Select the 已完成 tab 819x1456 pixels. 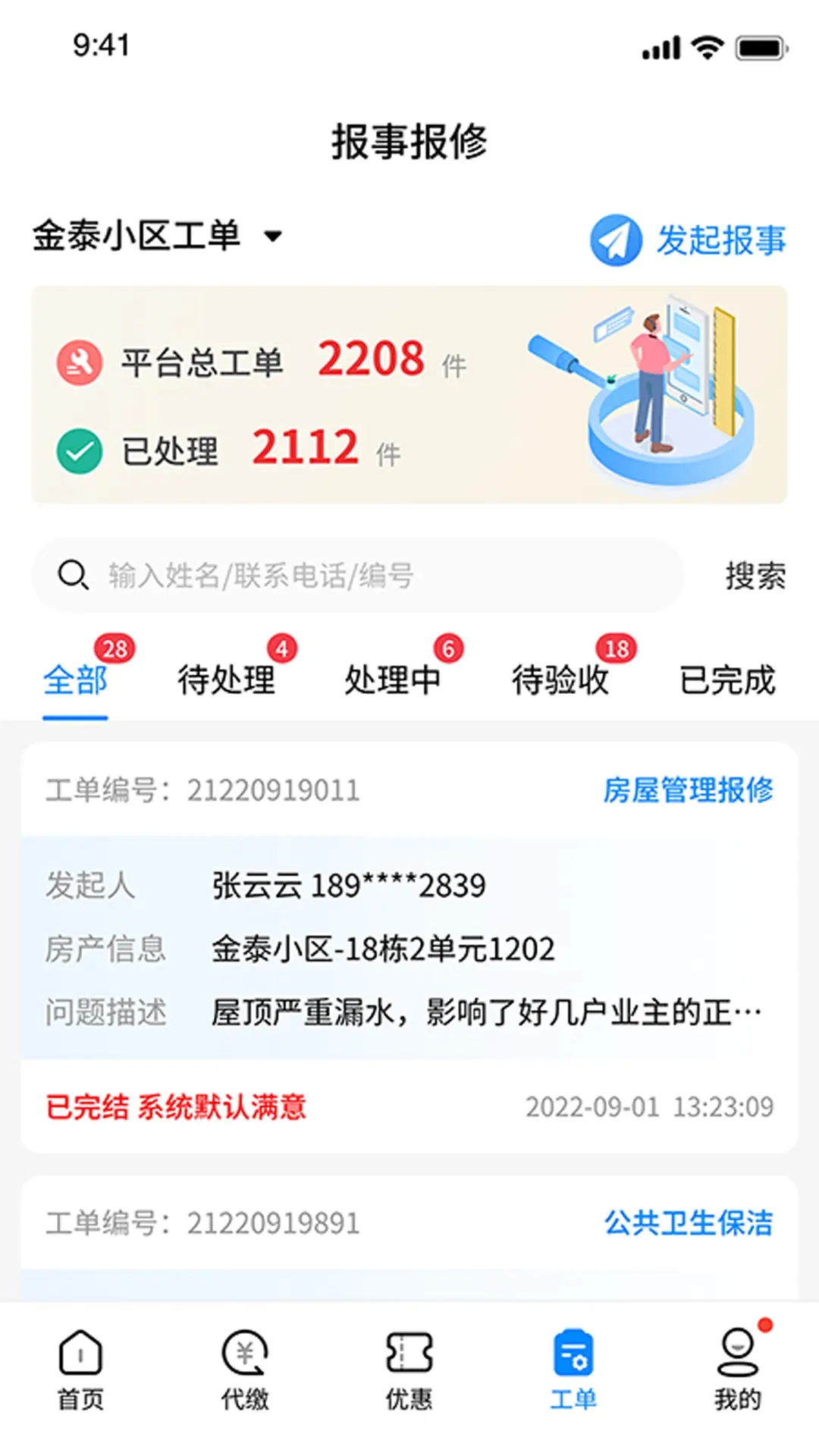click(726, 679)
